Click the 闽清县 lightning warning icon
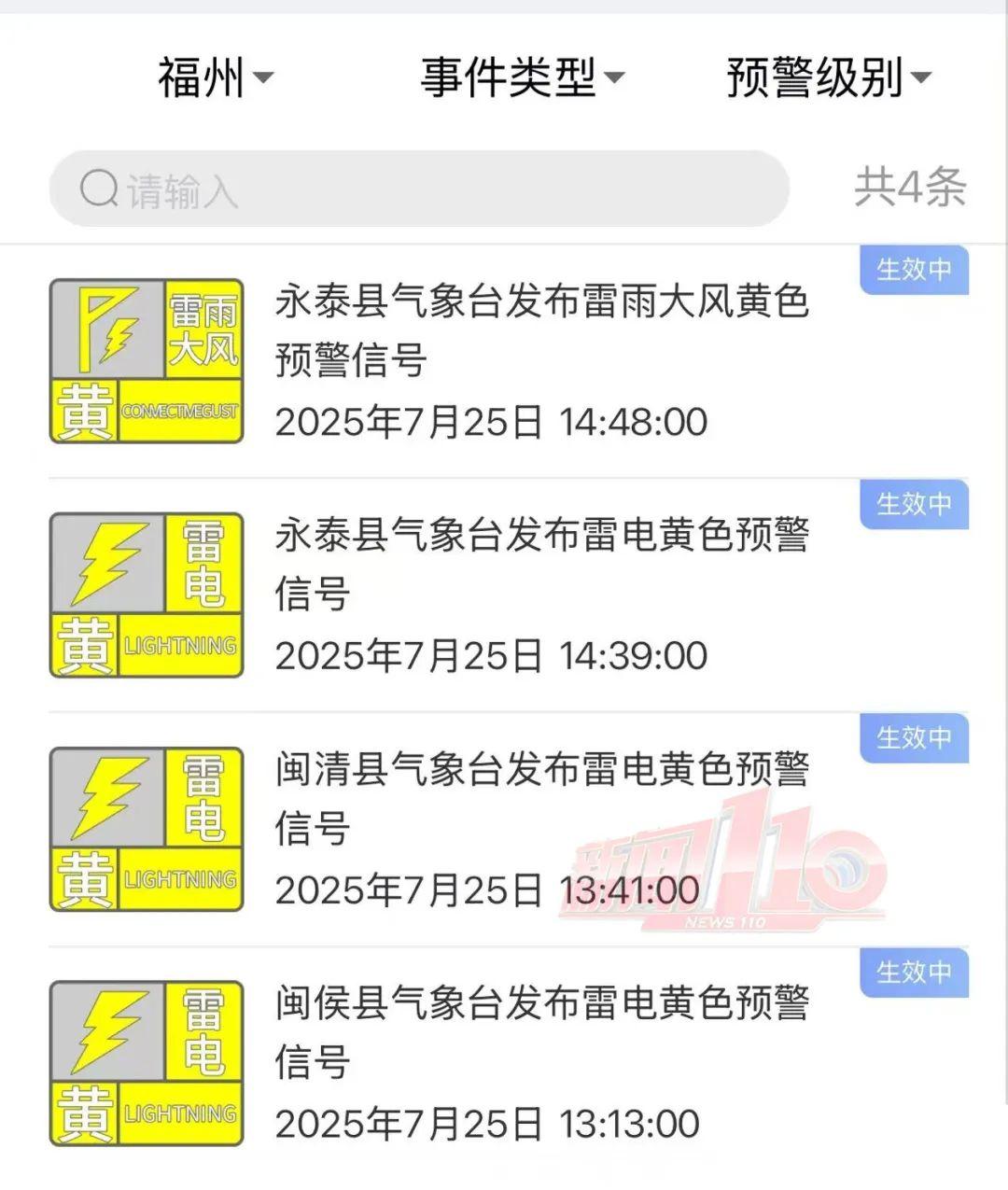 coord(147,829)
